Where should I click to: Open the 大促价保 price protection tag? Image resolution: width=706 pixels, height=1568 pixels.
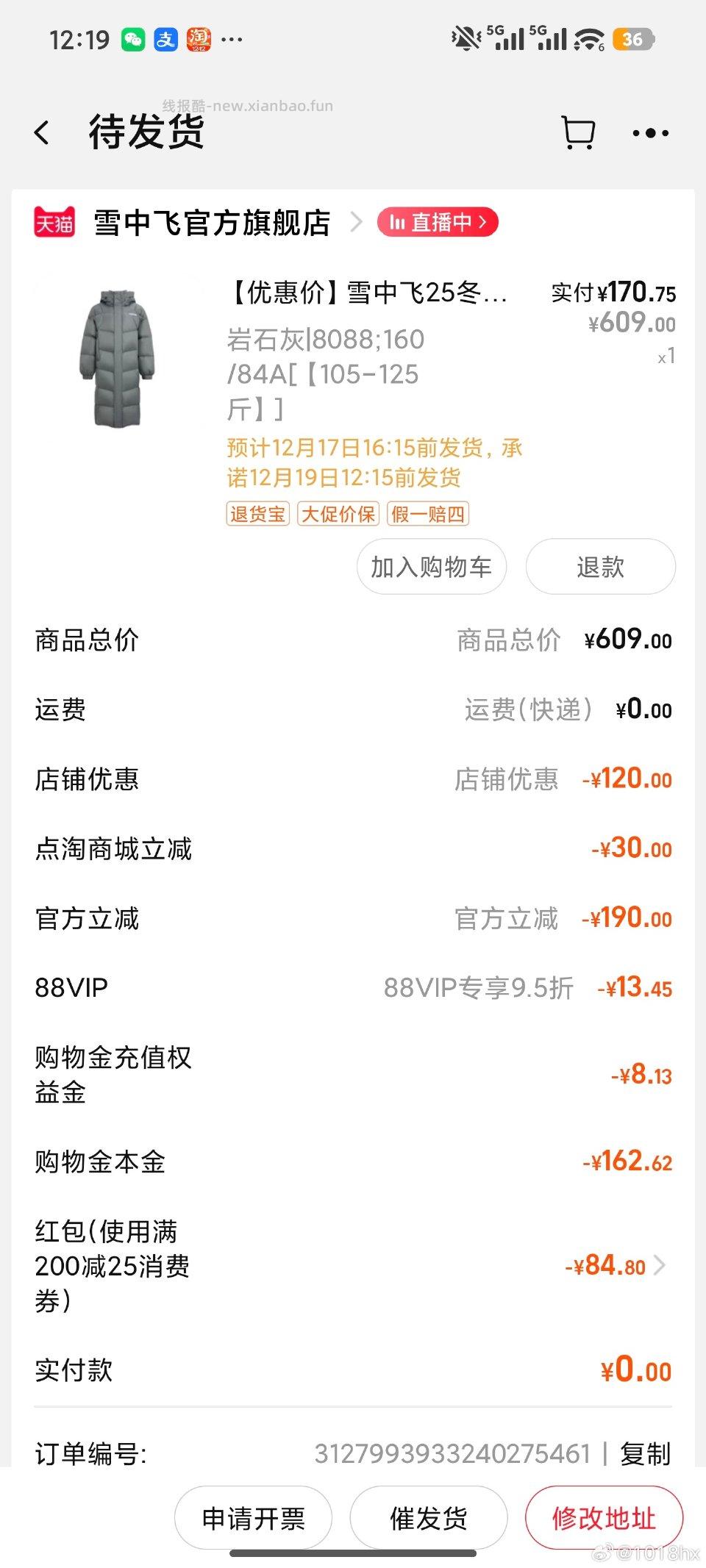338,515
